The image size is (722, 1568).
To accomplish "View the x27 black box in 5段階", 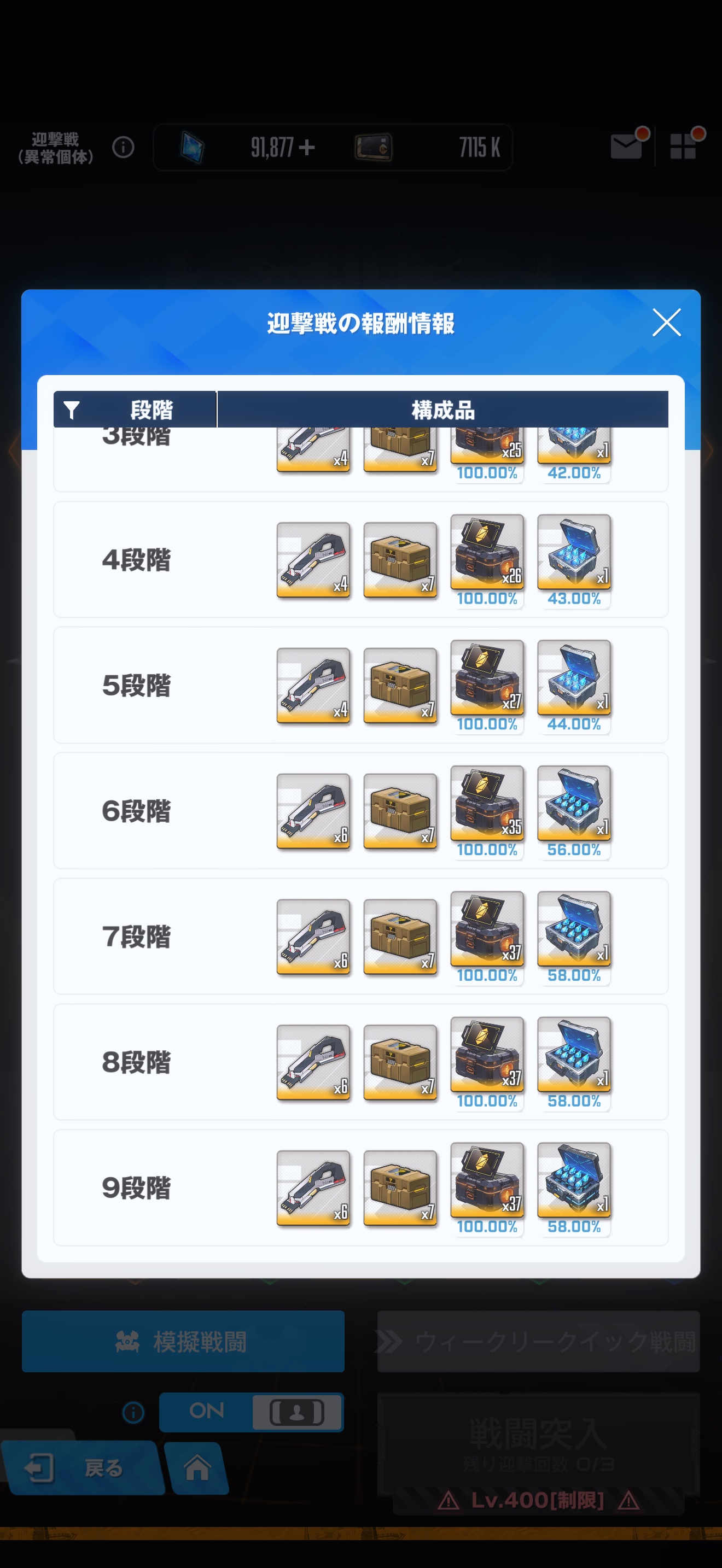I will (486, 677).
